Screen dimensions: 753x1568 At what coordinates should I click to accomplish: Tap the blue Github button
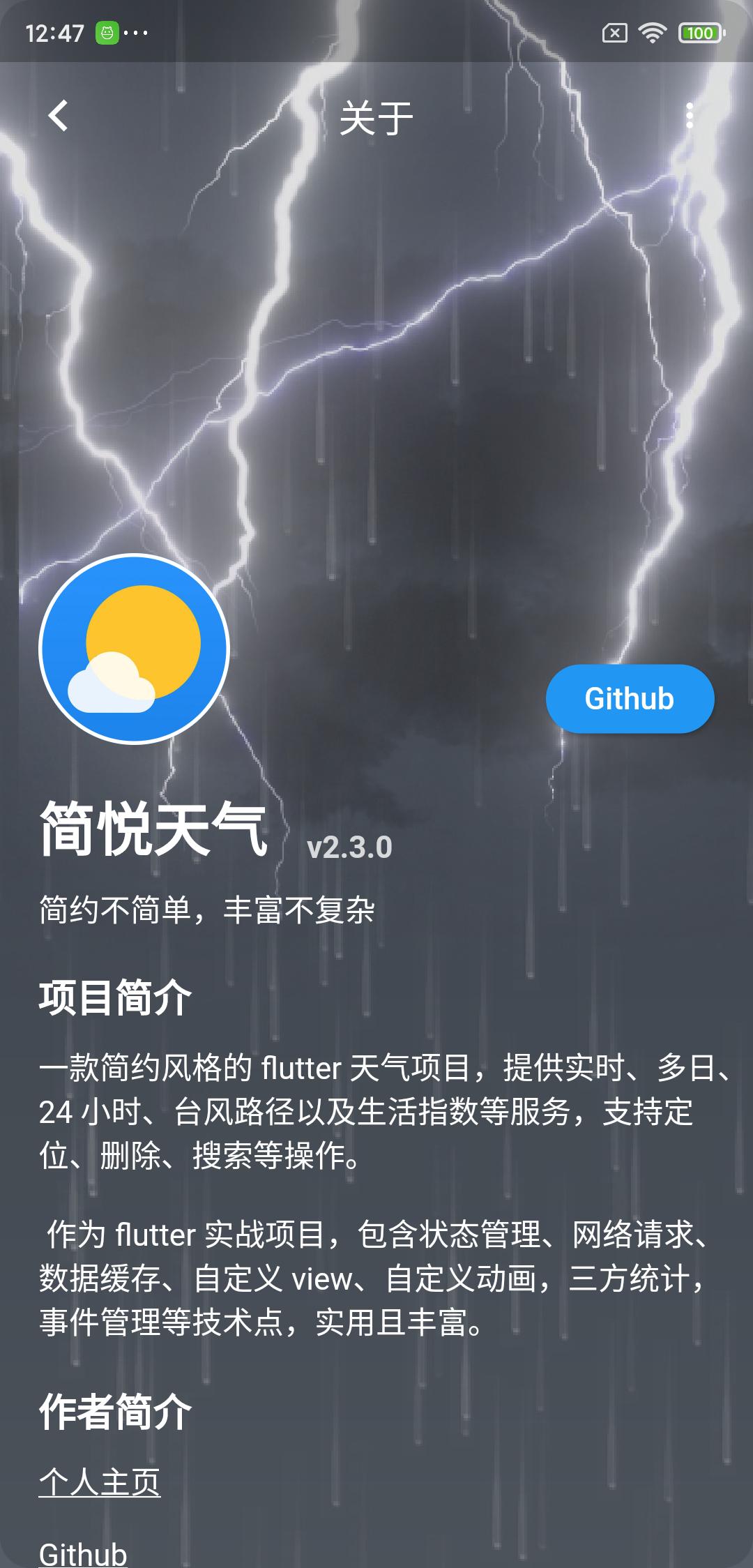pos(630,698)
